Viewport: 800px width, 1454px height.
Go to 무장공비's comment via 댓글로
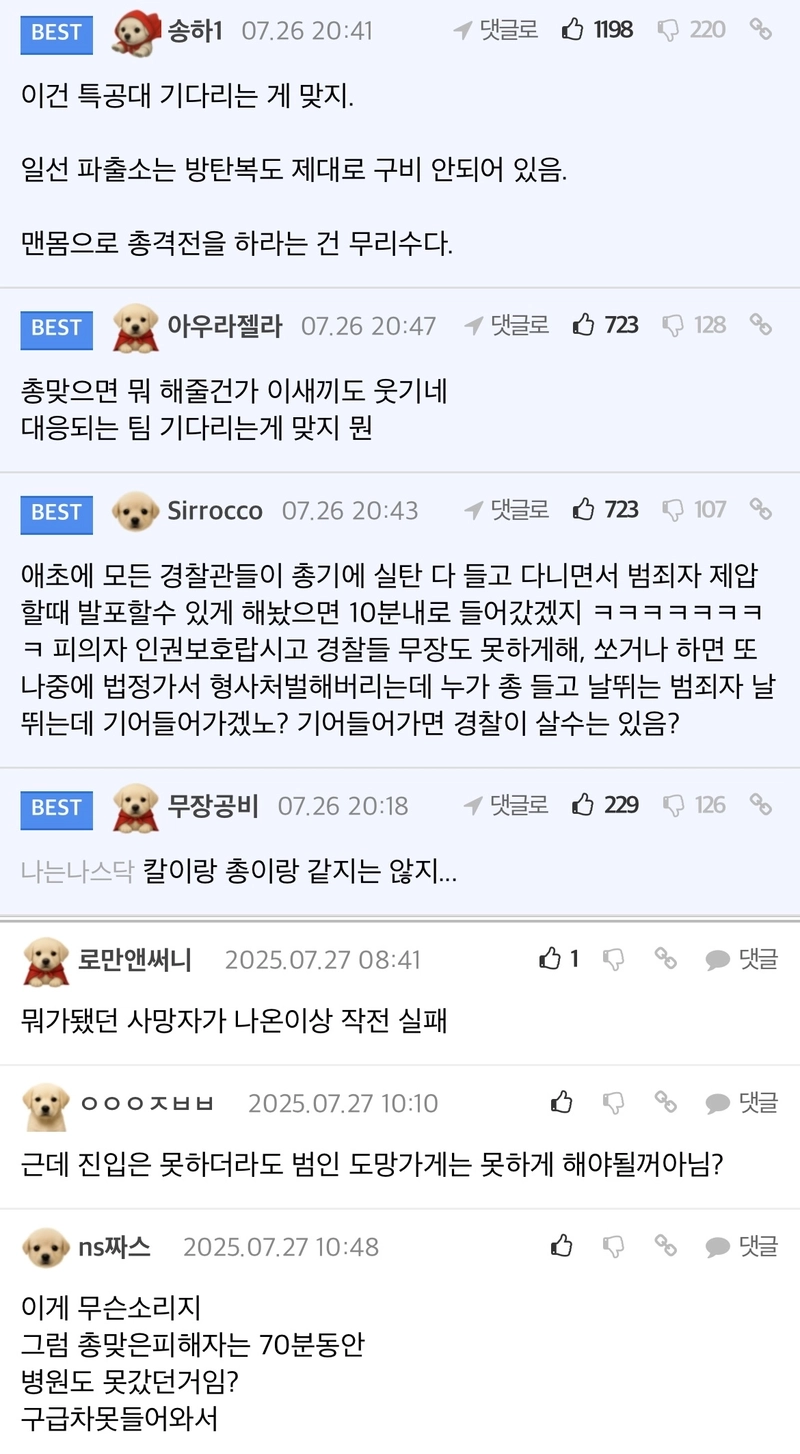tap(508, 805)
